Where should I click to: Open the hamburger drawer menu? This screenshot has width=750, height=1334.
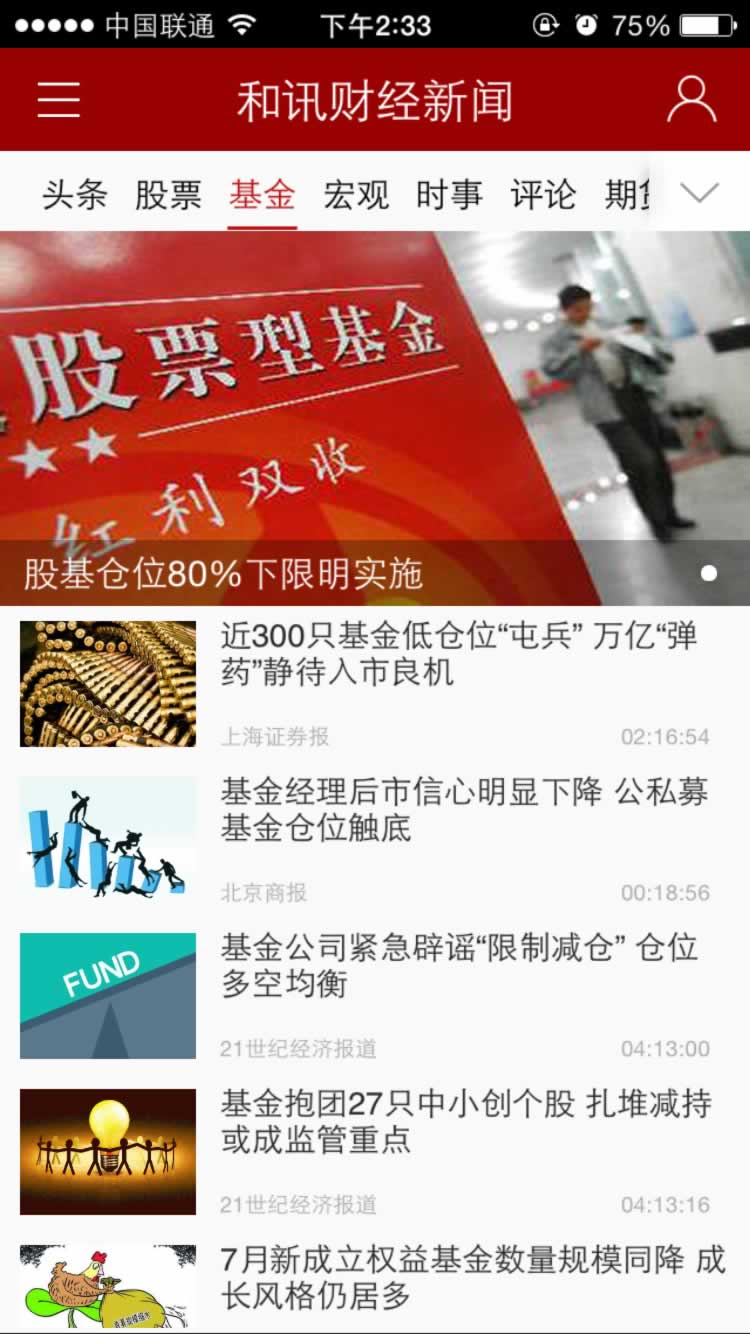(59, 100)
